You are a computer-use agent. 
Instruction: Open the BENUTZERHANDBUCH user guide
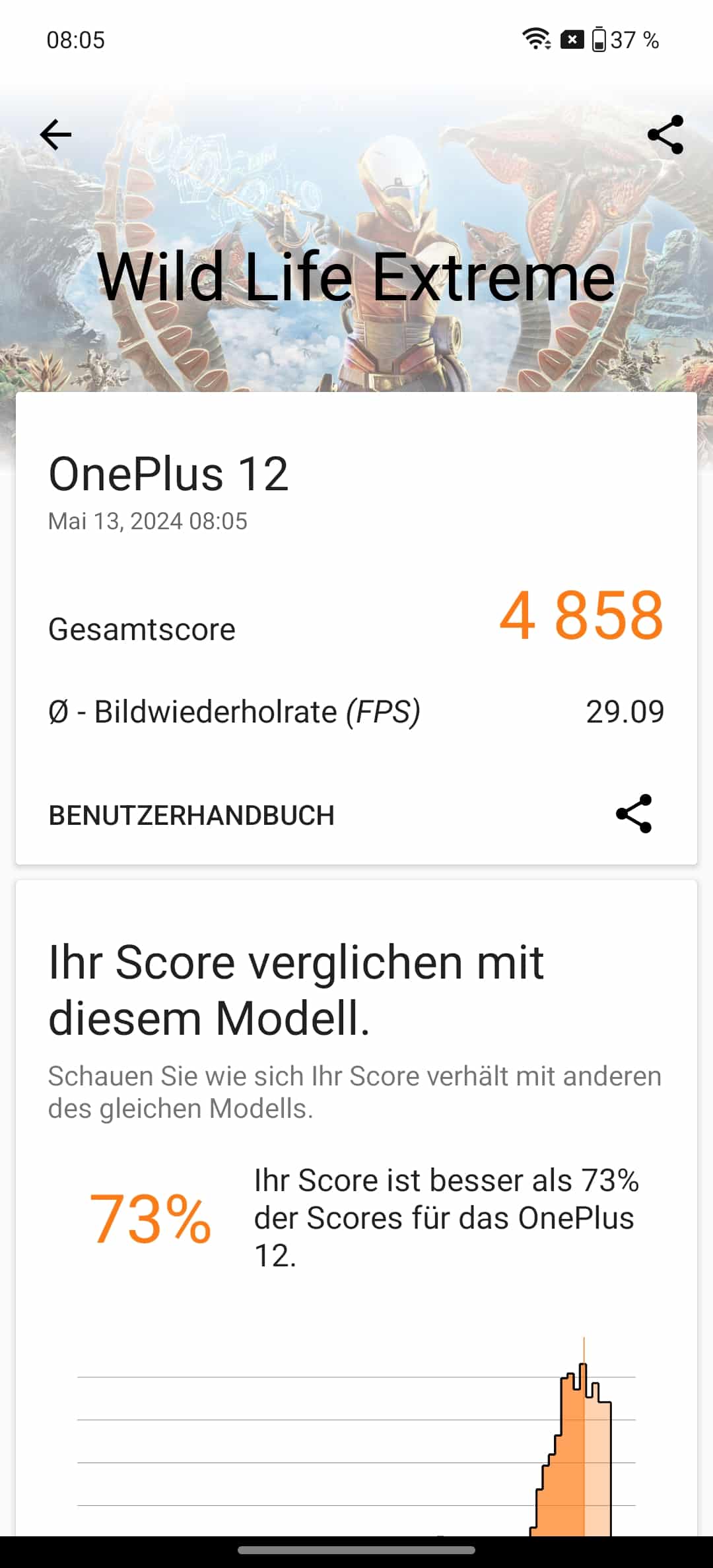pyautogui.click(x=191, y=816)
